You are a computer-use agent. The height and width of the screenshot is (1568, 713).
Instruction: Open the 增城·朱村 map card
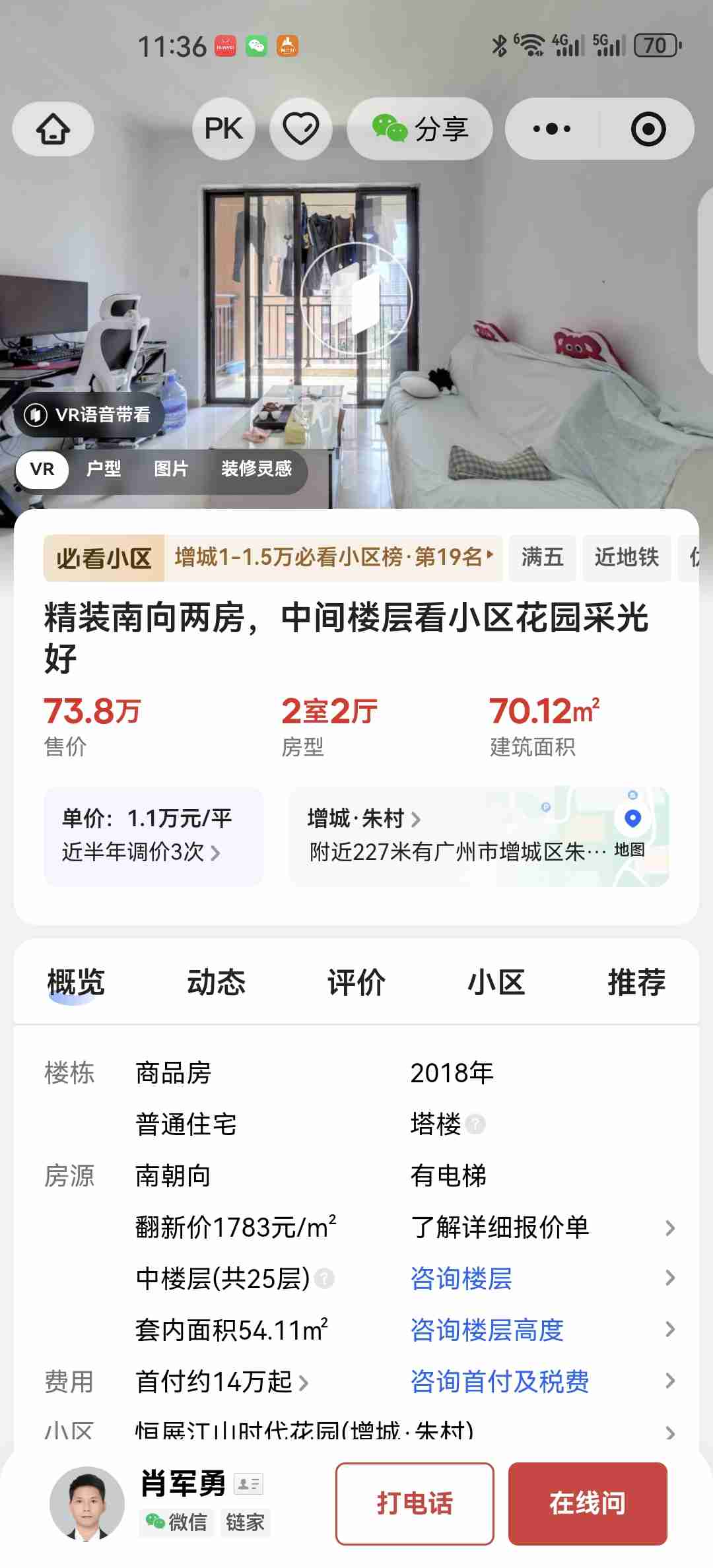pyautogui.click(x=479, y=836)
